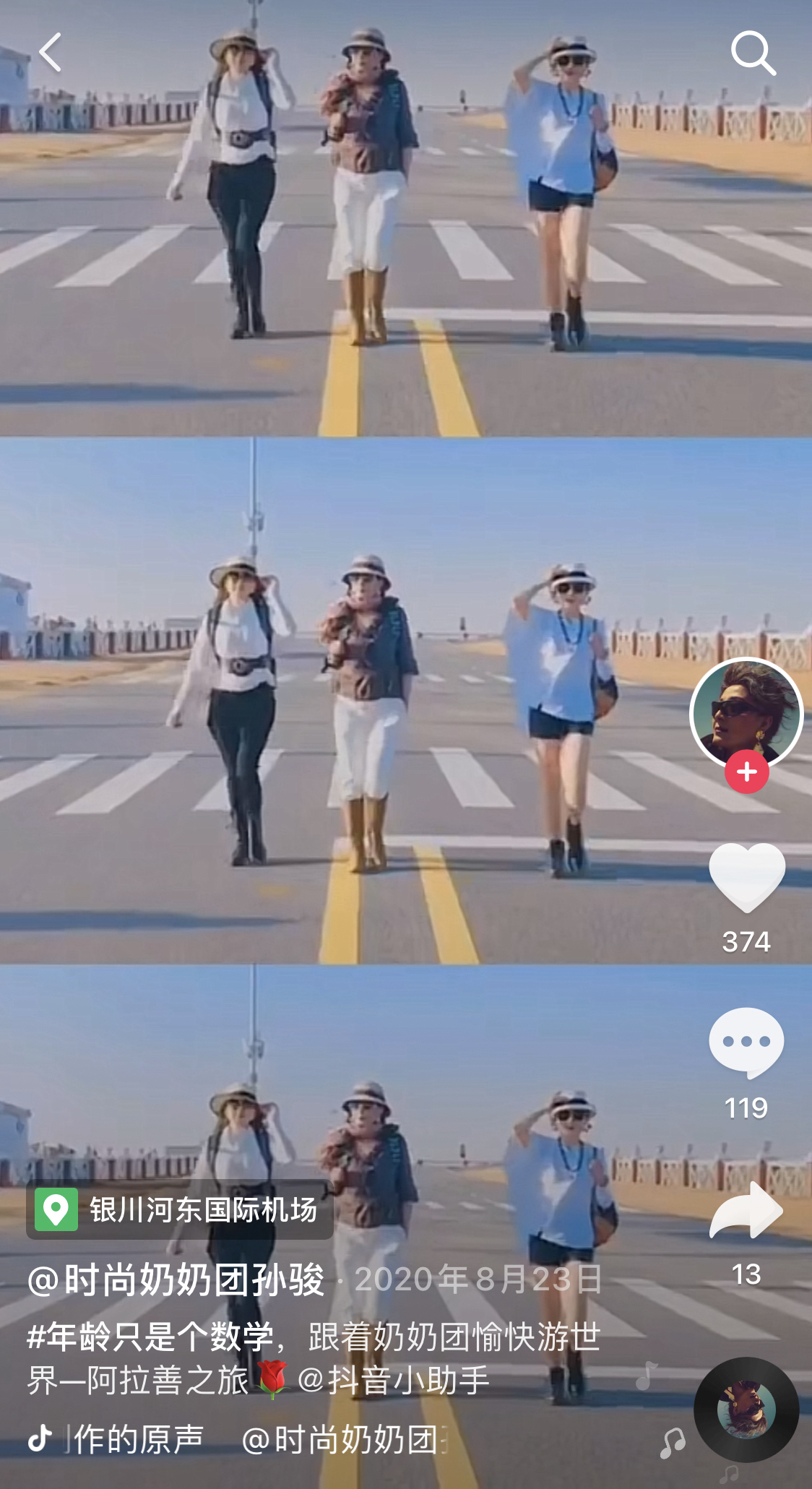Open the spinning music disc
Screen dimensions: 812x1489
click(x=746, y=1409)
